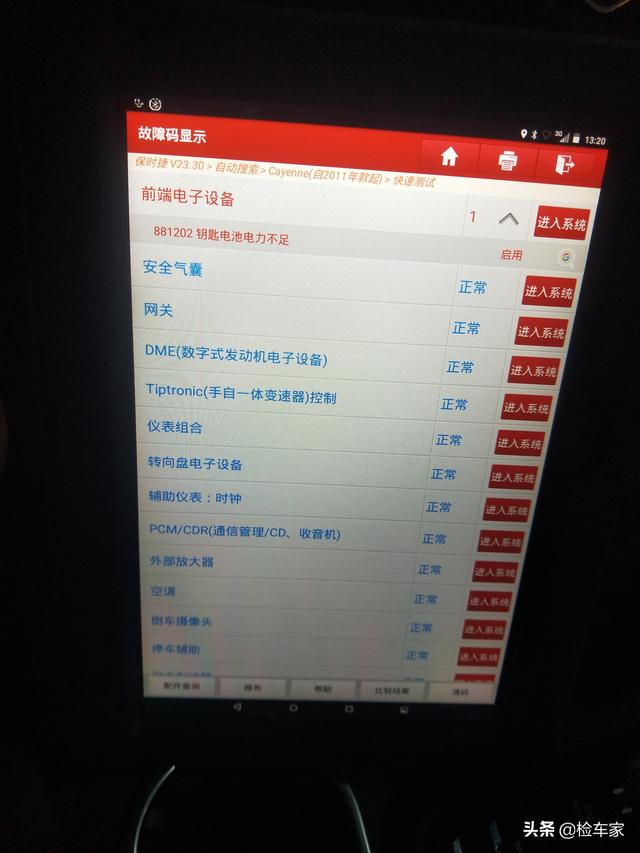The height and width of the screenshot is (853, 640).
Task: Enter system for 仪表组合
Action: tap(519, 443)
